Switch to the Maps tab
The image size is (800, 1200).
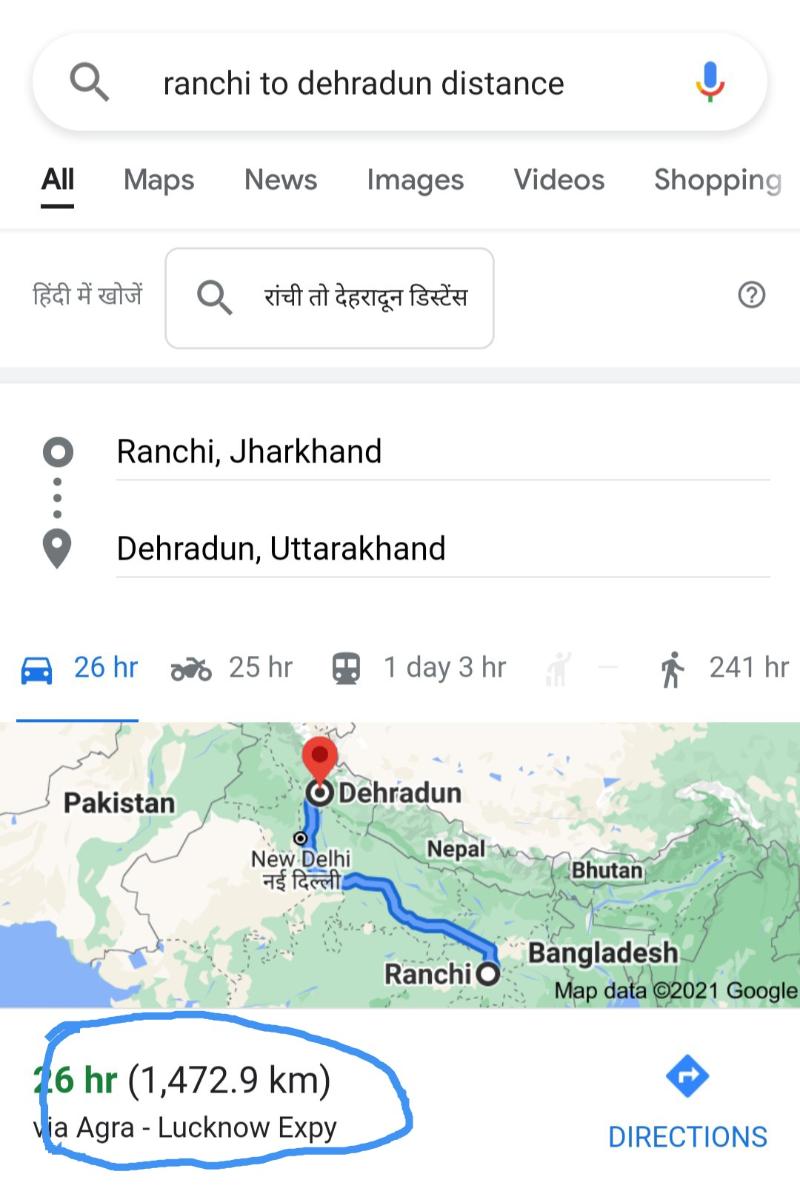pyautogui.click(x=159, y=180)
